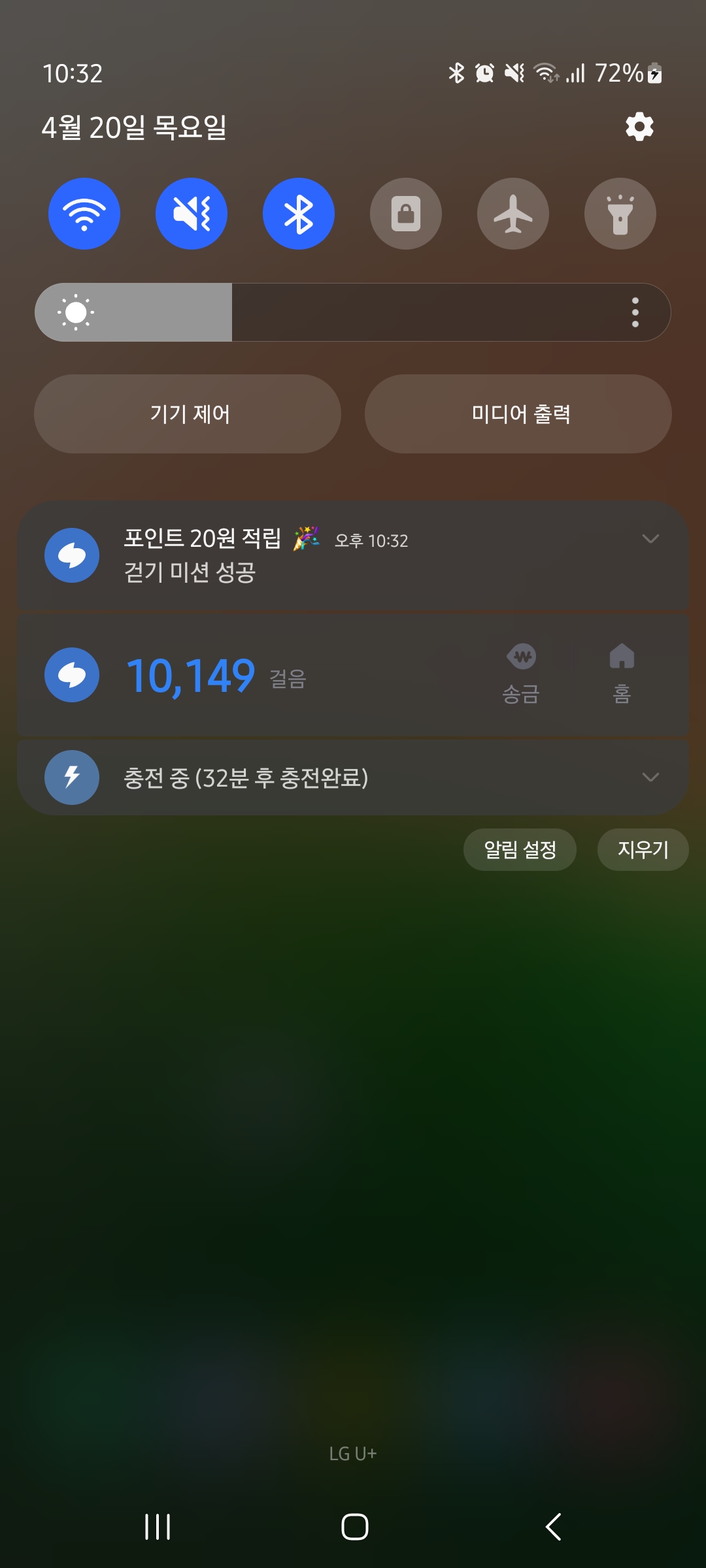Tap the back navigation button

tap(553, 1527)
